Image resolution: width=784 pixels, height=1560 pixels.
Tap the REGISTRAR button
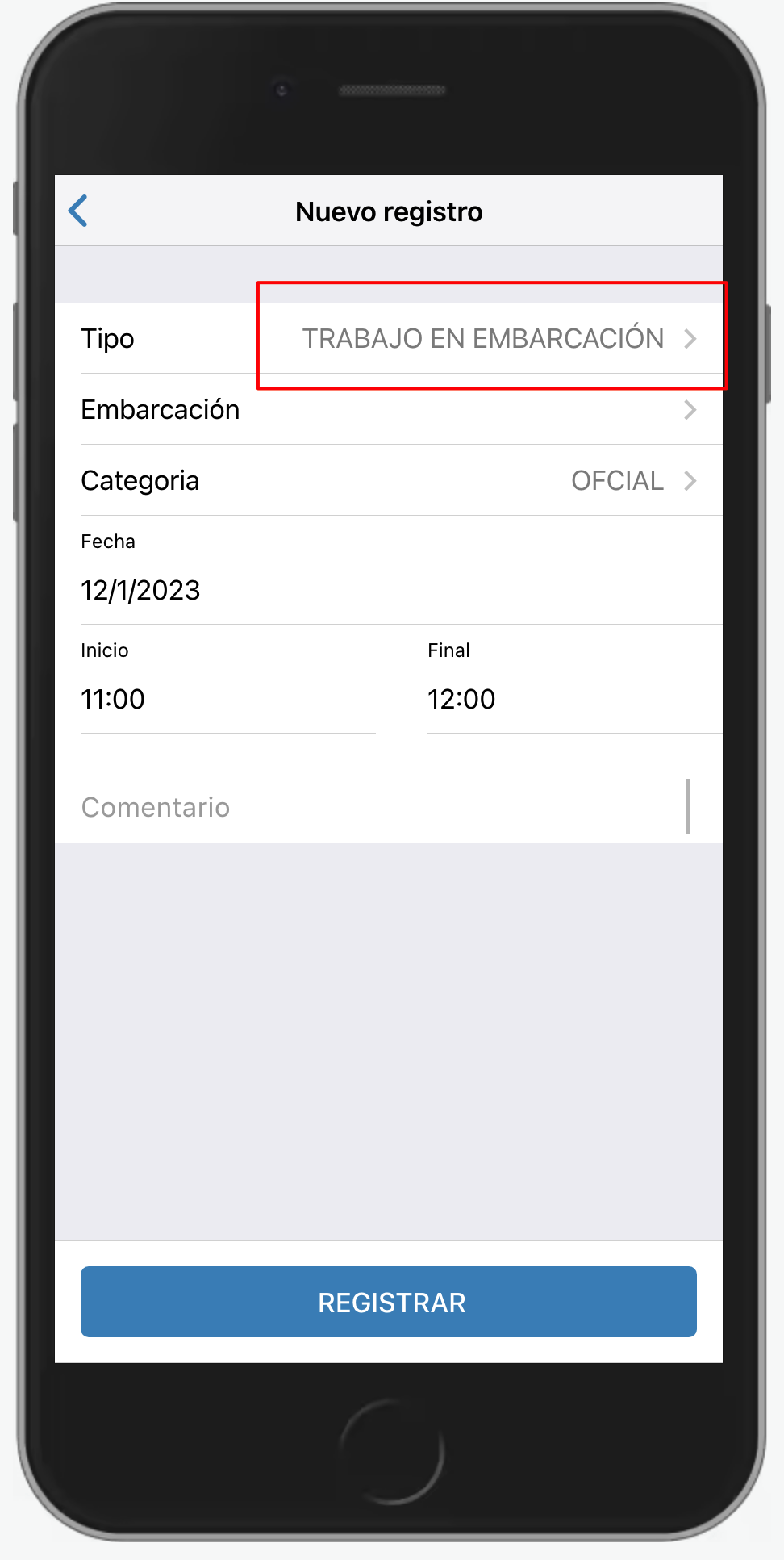389,1302
